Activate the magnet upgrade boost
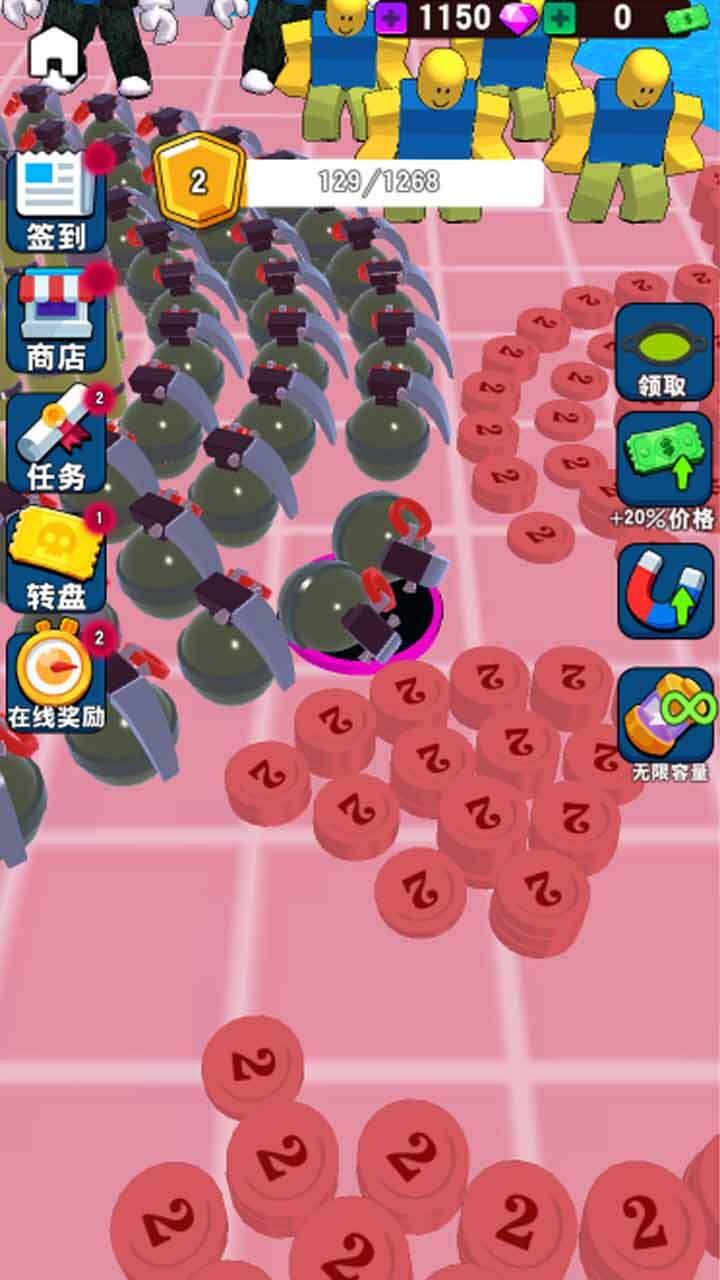This screenshot has height=1280, width=720. coord(664,590)
